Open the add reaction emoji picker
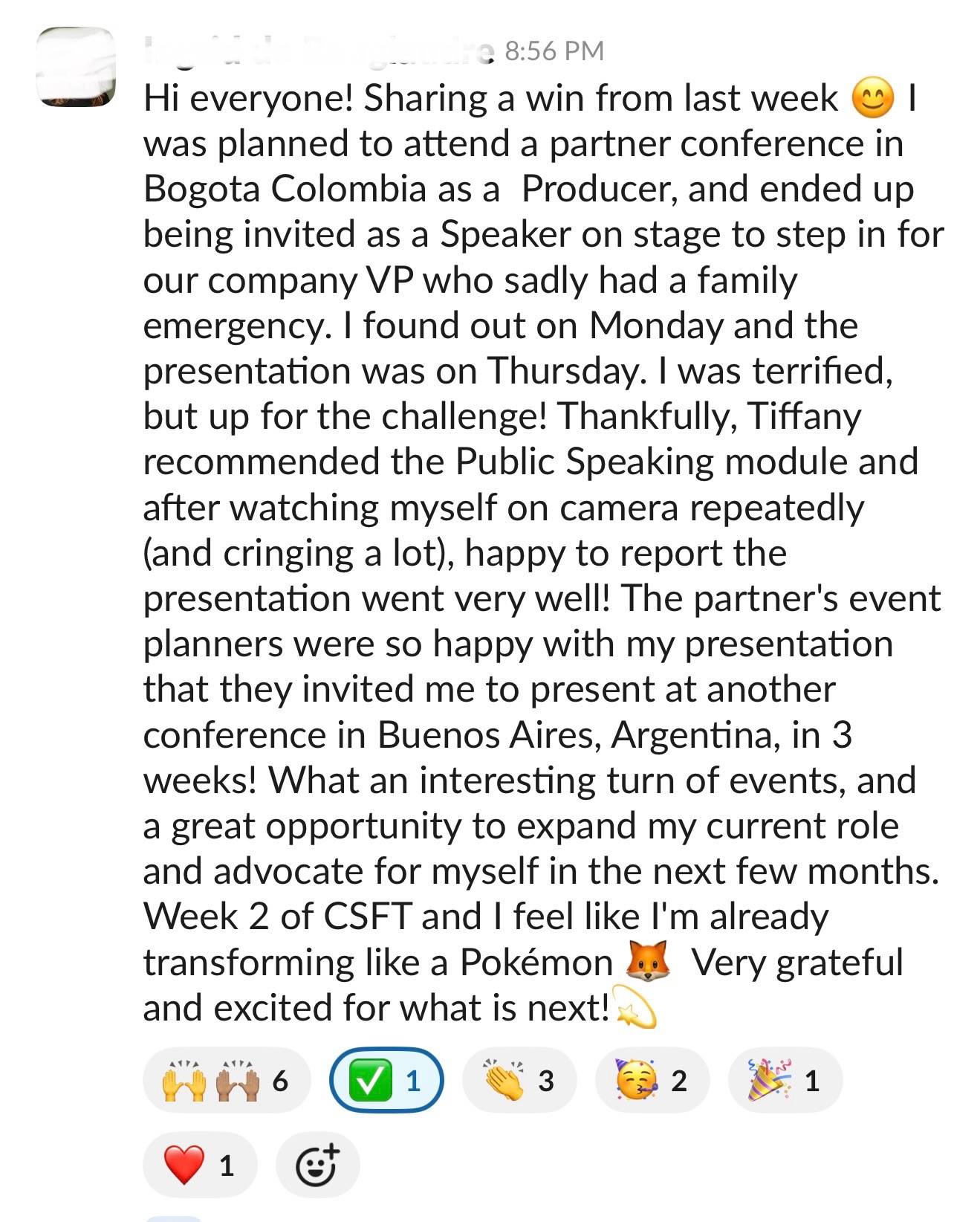 pos(317,1165)
